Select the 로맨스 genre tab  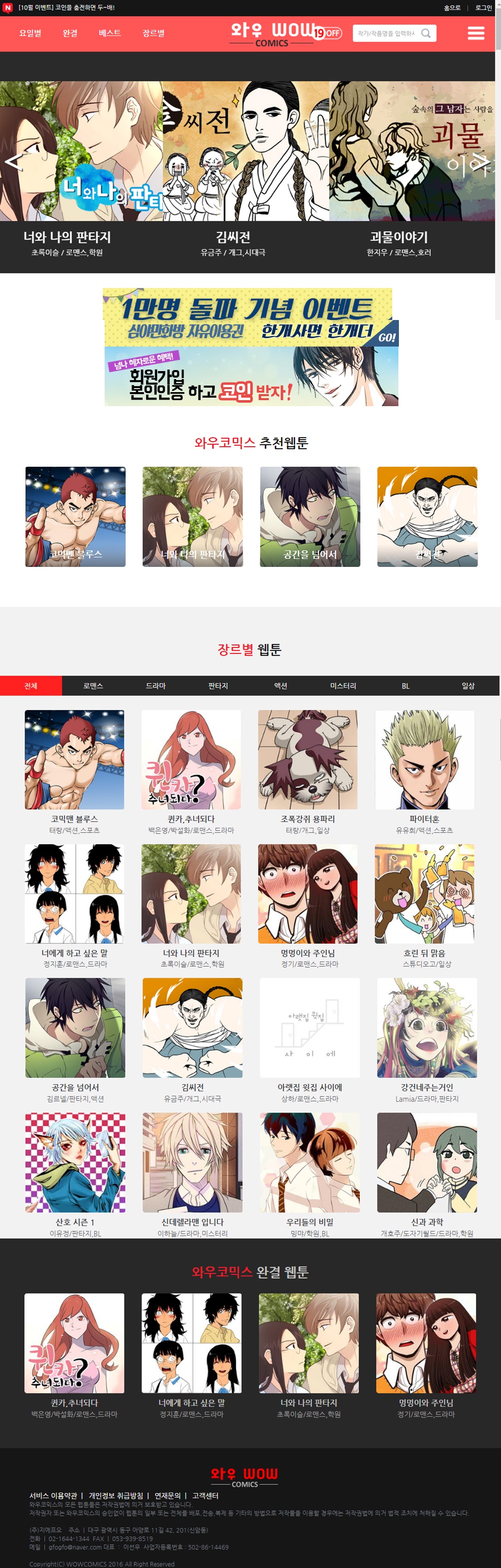[93, 686]
